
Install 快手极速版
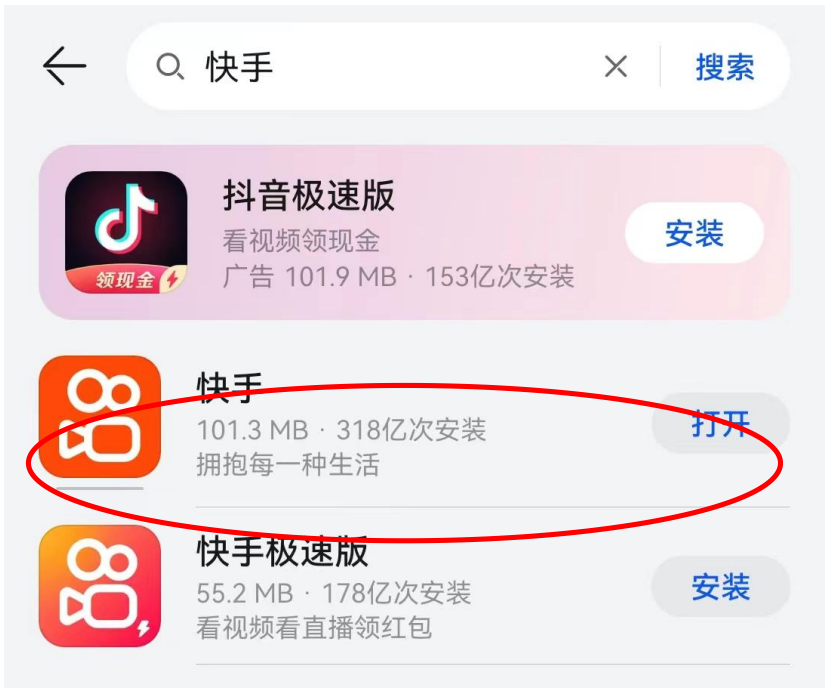(x=720, y=586)
